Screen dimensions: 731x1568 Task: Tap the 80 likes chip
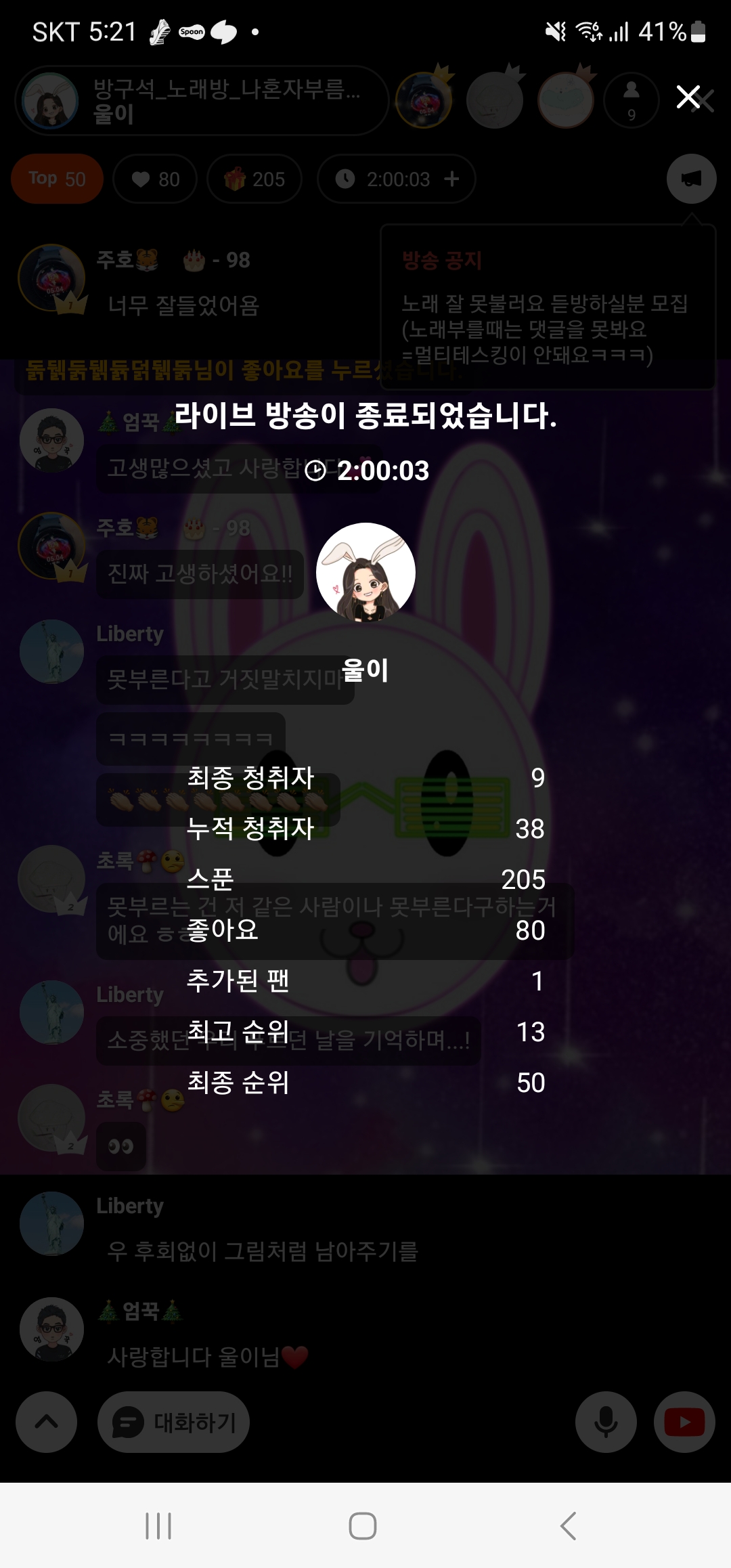[155, 179]
